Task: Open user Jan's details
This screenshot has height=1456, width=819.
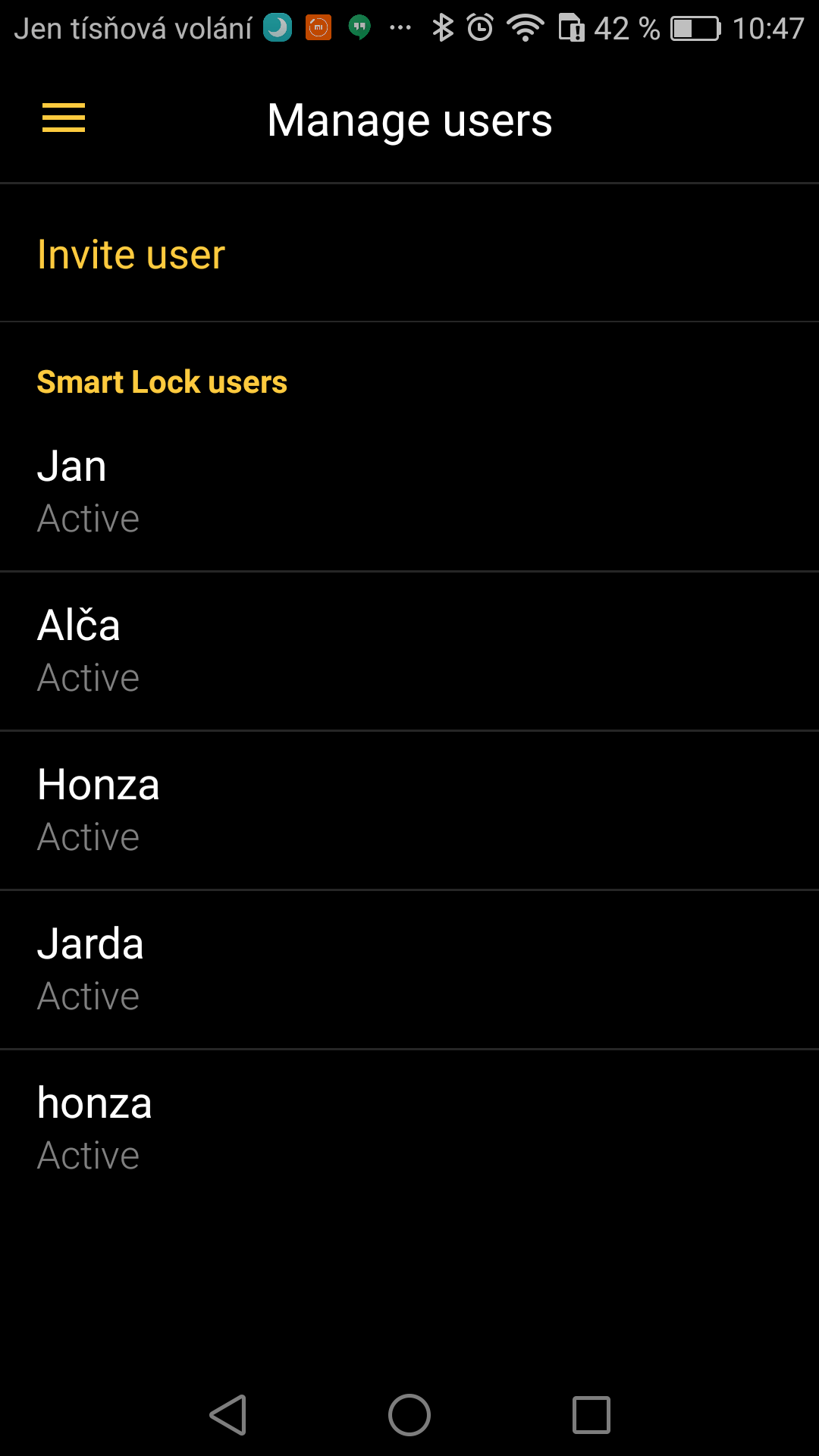Action: click(409, 492)
